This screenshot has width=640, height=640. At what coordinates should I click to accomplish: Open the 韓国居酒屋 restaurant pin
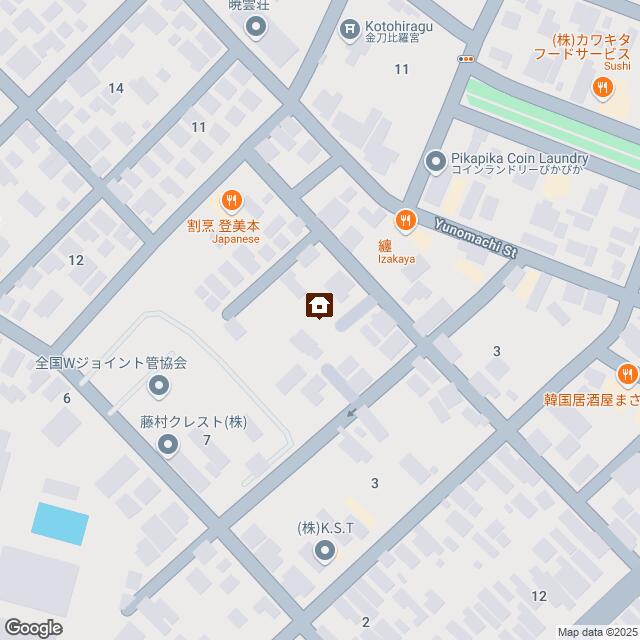[x=628, y=374]
